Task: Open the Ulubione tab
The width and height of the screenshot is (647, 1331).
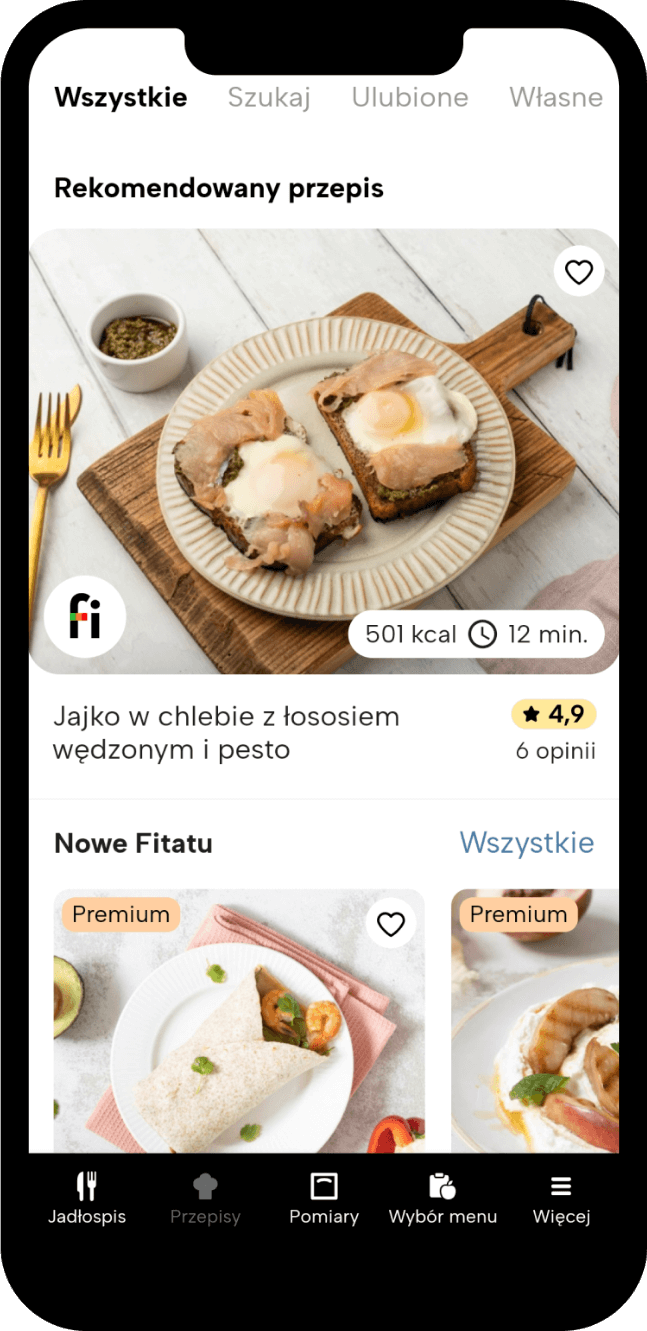Action: click(410, 97)
